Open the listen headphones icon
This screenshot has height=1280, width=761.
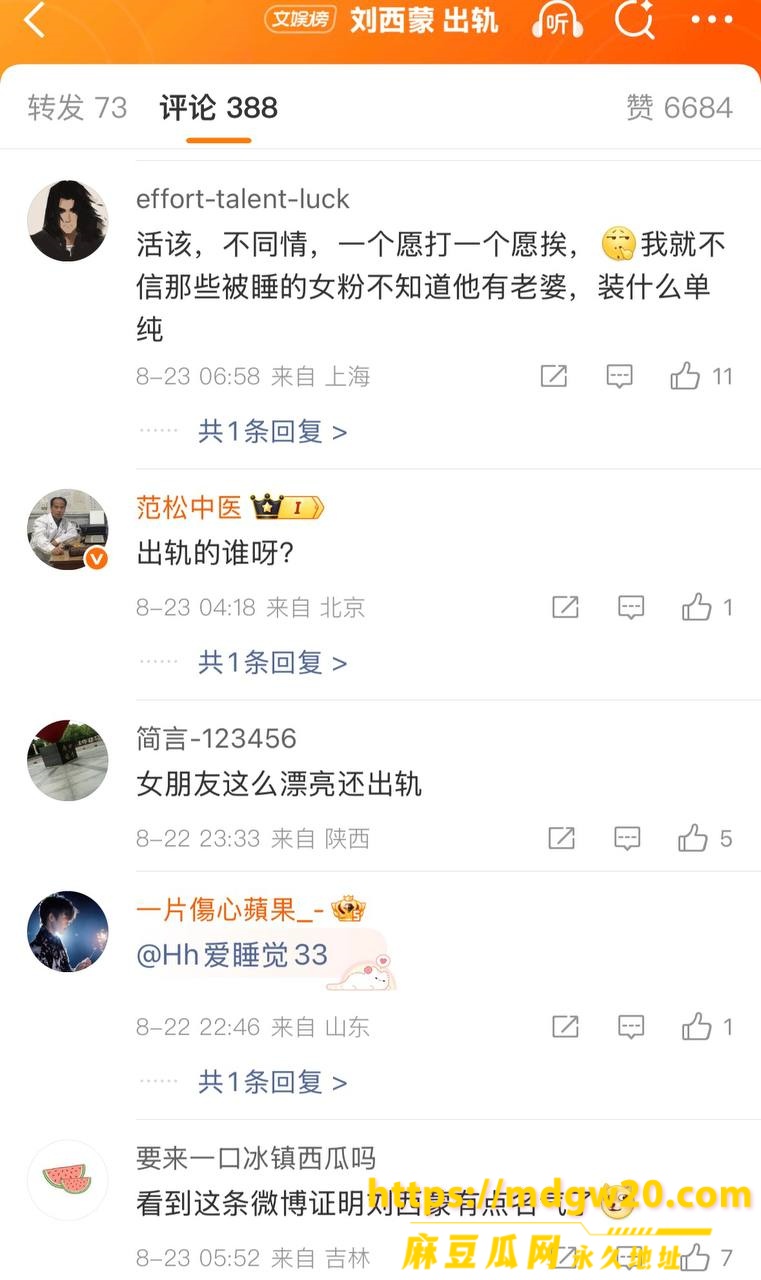558,19
